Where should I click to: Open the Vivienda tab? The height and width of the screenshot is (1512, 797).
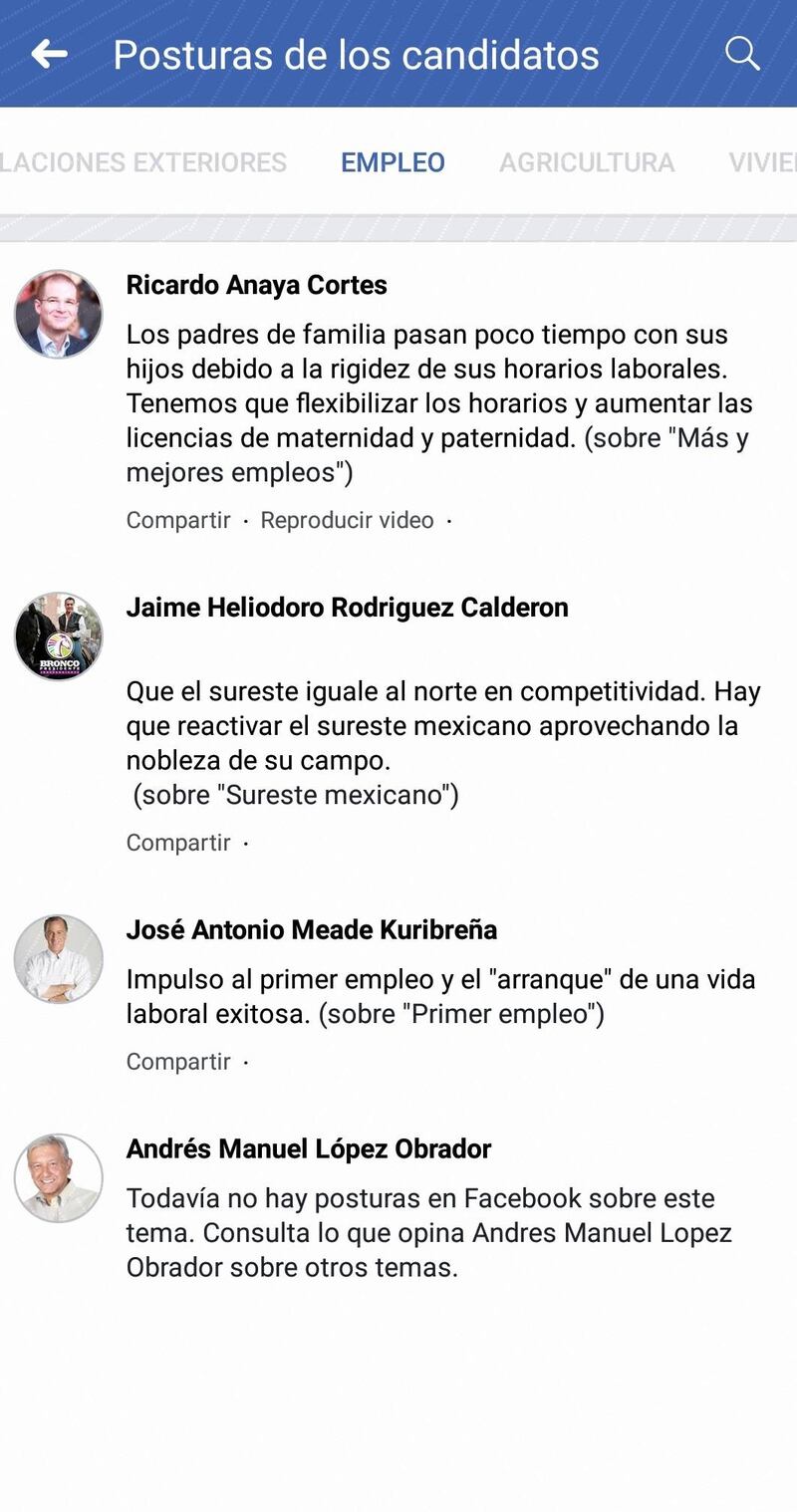(x=763, y=162)
